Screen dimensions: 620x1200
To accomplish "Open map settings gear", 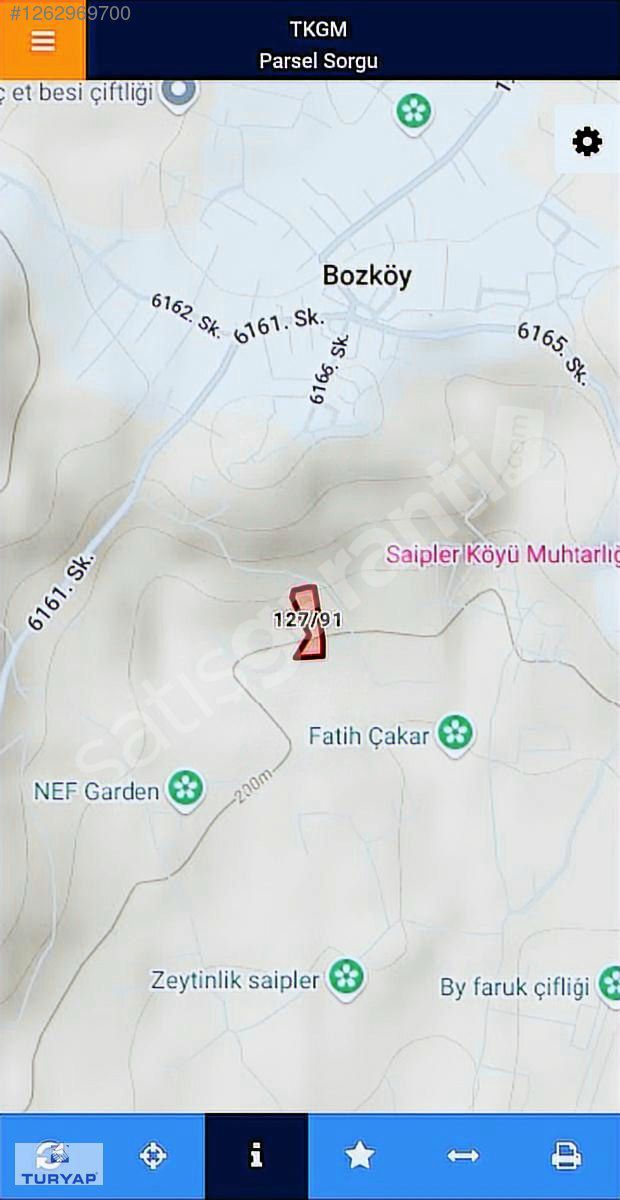I will coord(587,141).
